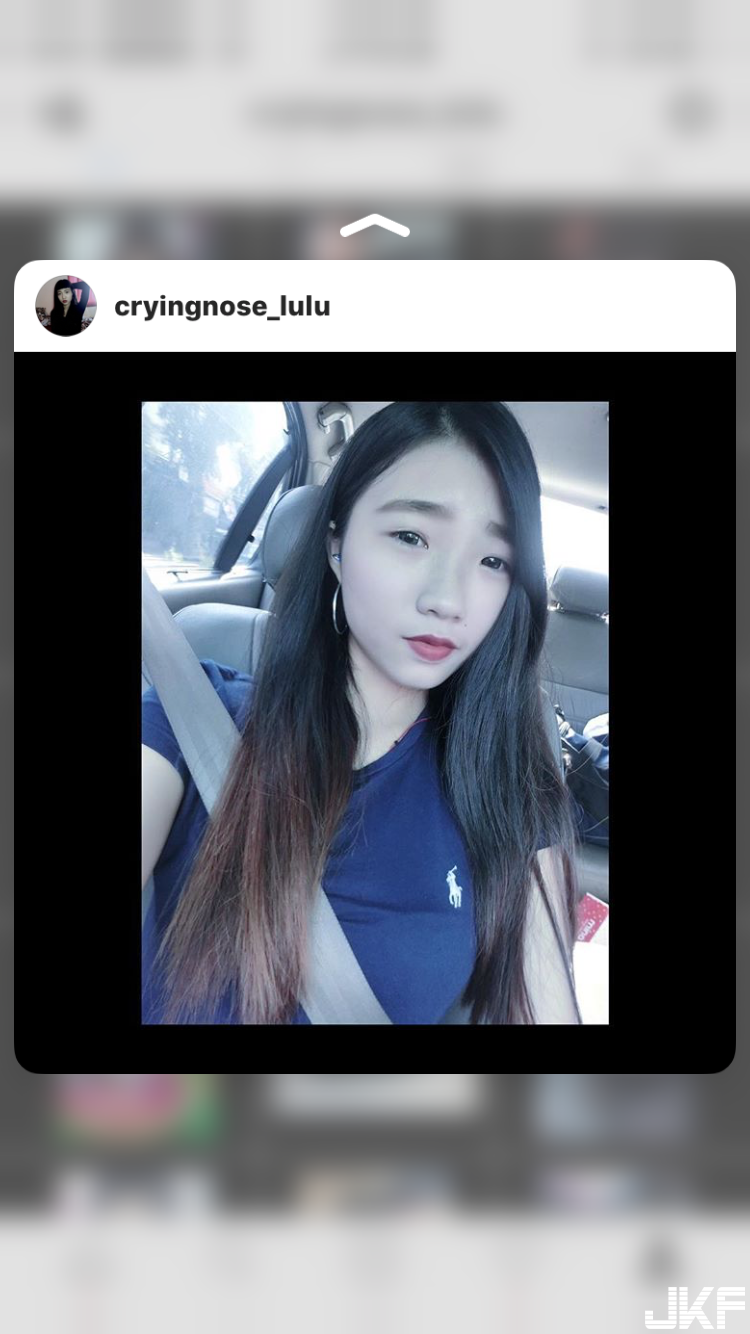750x1334 pixels.
Task: Open cryingnose_lulu's profile picture
Action: pos(66,306)
